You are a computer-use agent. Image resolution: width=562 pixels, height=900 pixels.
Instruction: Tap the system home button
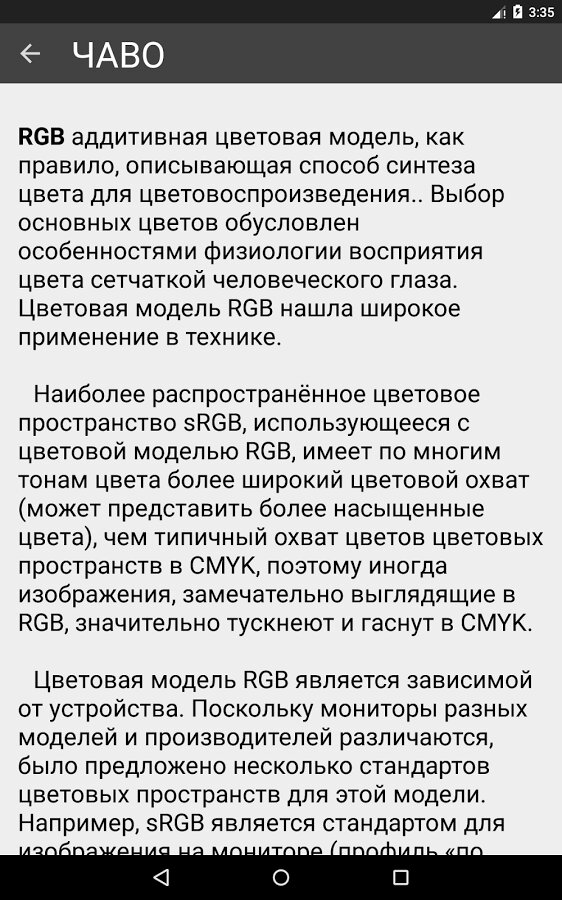point(281,877)
